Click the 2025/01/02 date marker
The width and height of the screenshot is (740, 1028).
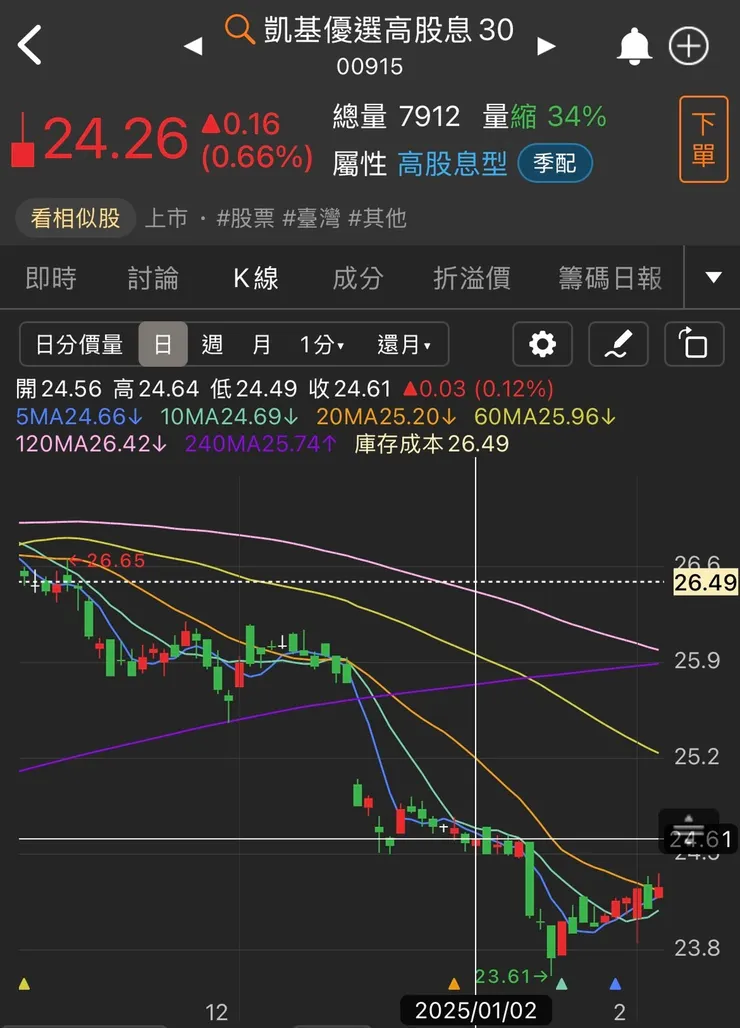[475, 1010]
